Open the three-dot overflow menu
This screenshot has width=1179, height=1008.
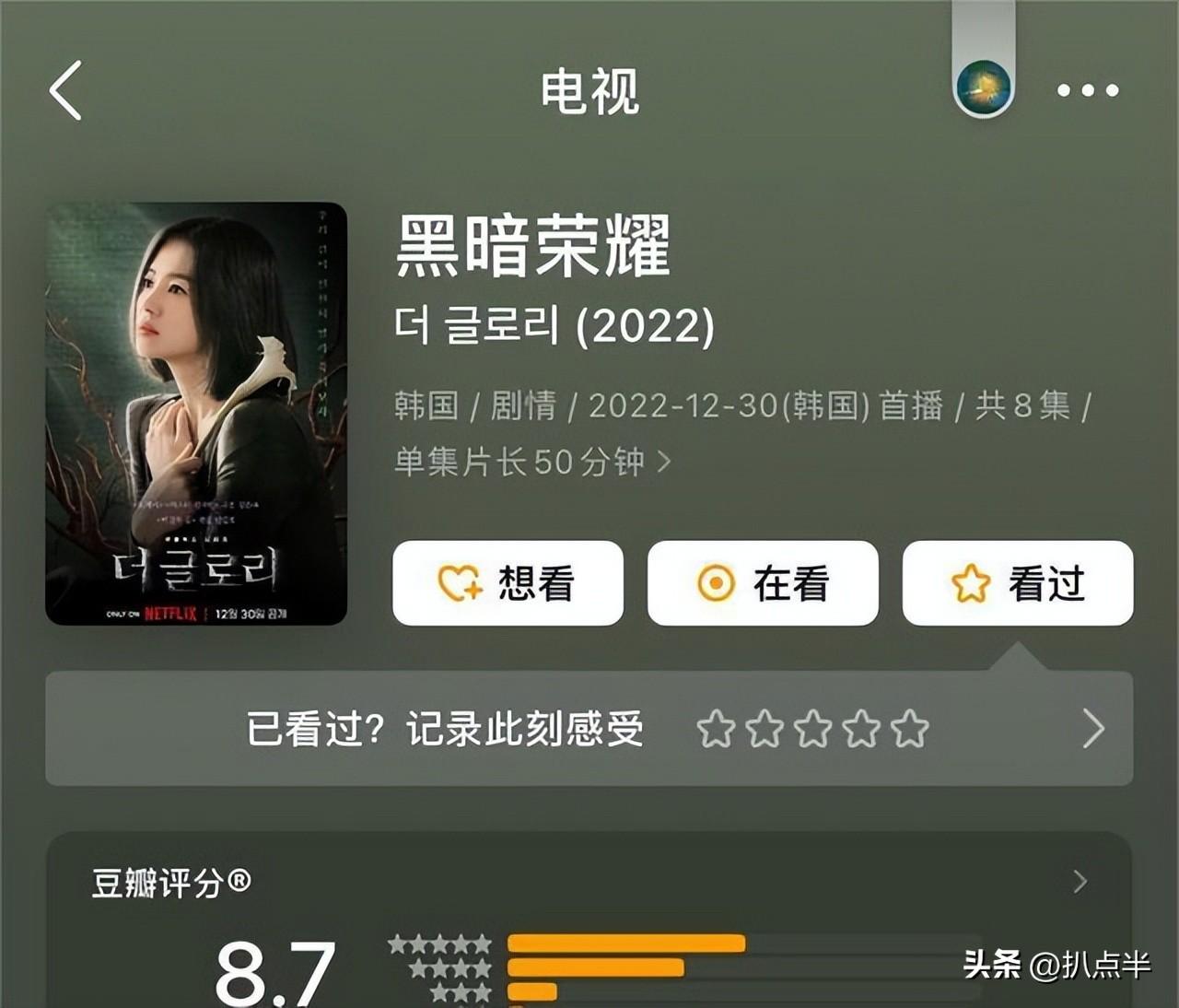[x=1088, y=90]
